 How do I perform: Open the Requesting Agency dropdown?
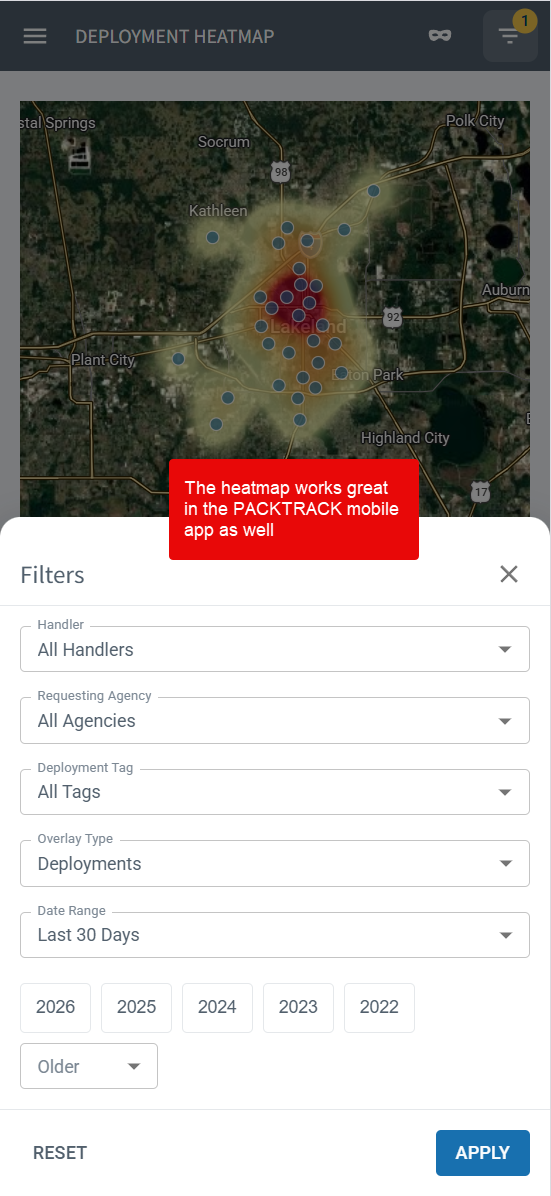click(275, 720)
